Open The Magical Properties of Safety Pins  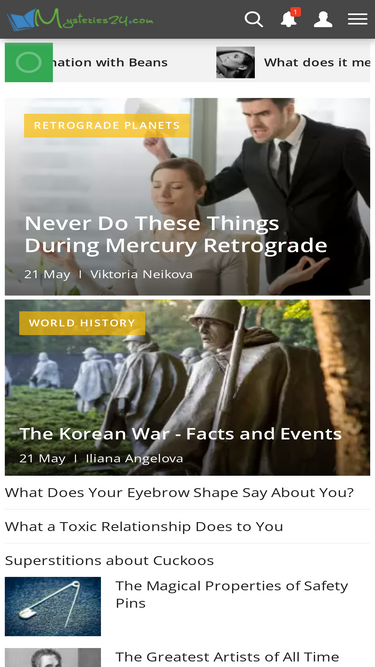232,594
